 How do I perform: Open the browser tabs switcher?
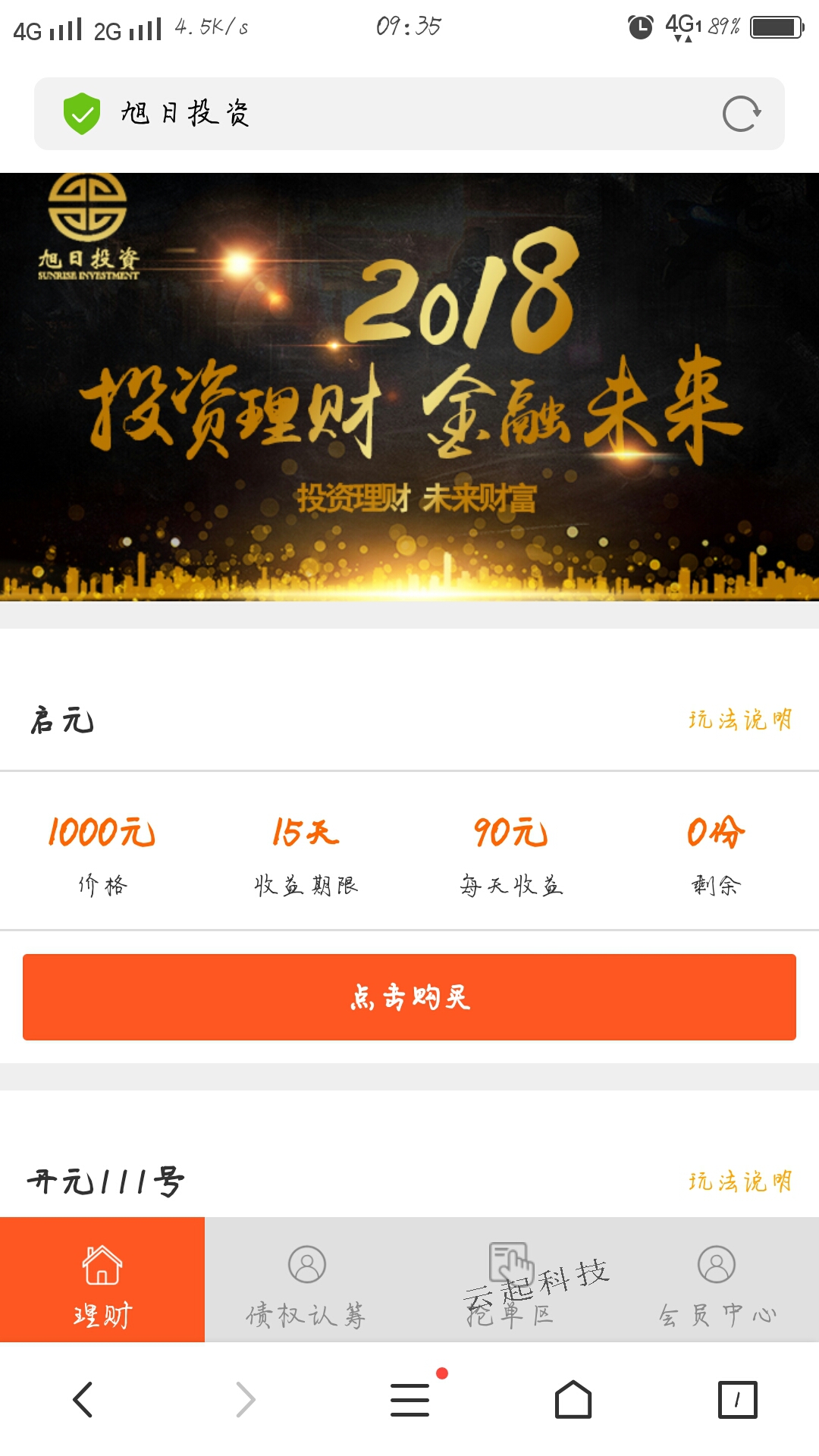[737, 1399]
